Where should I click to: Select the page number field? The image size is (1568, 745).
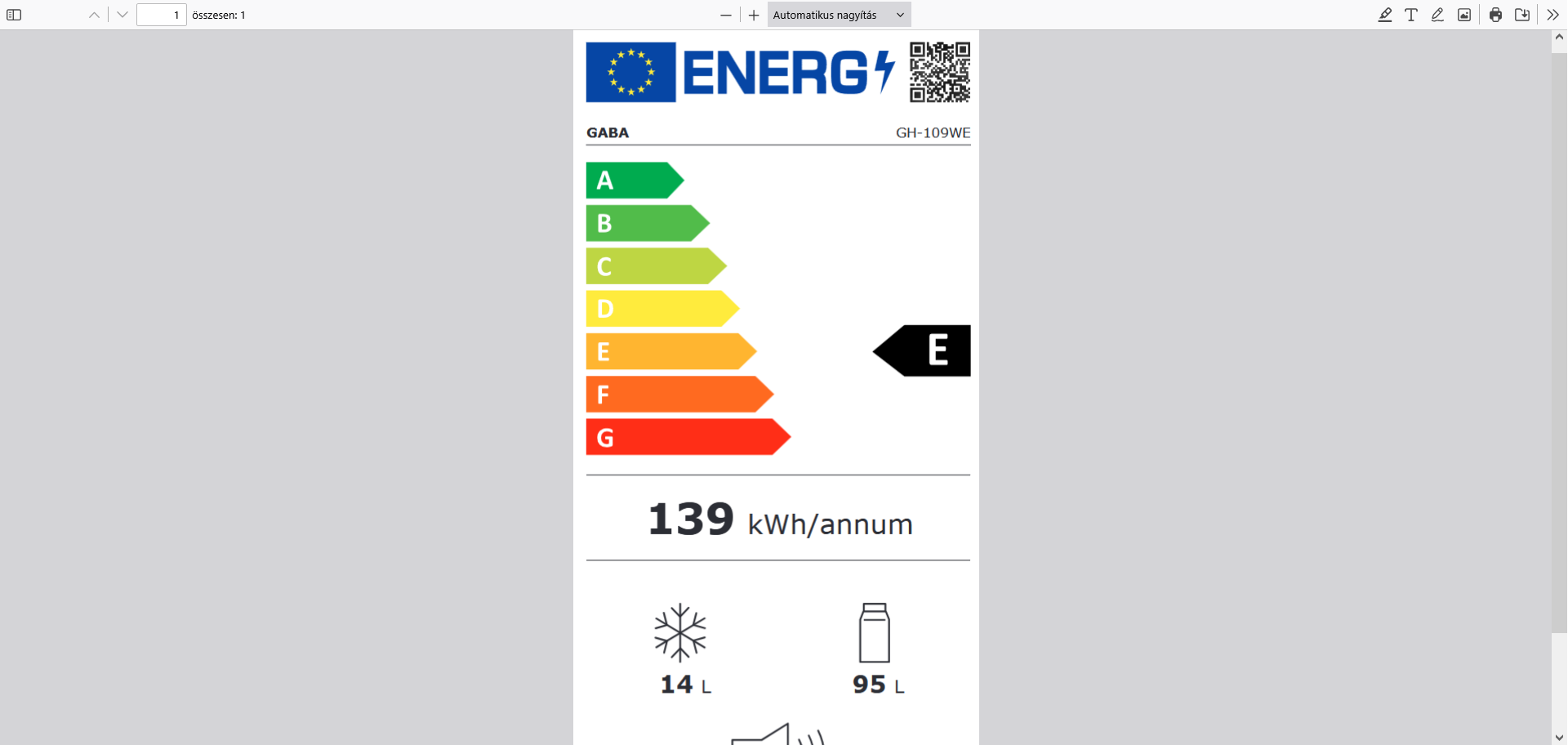point(161,15)
